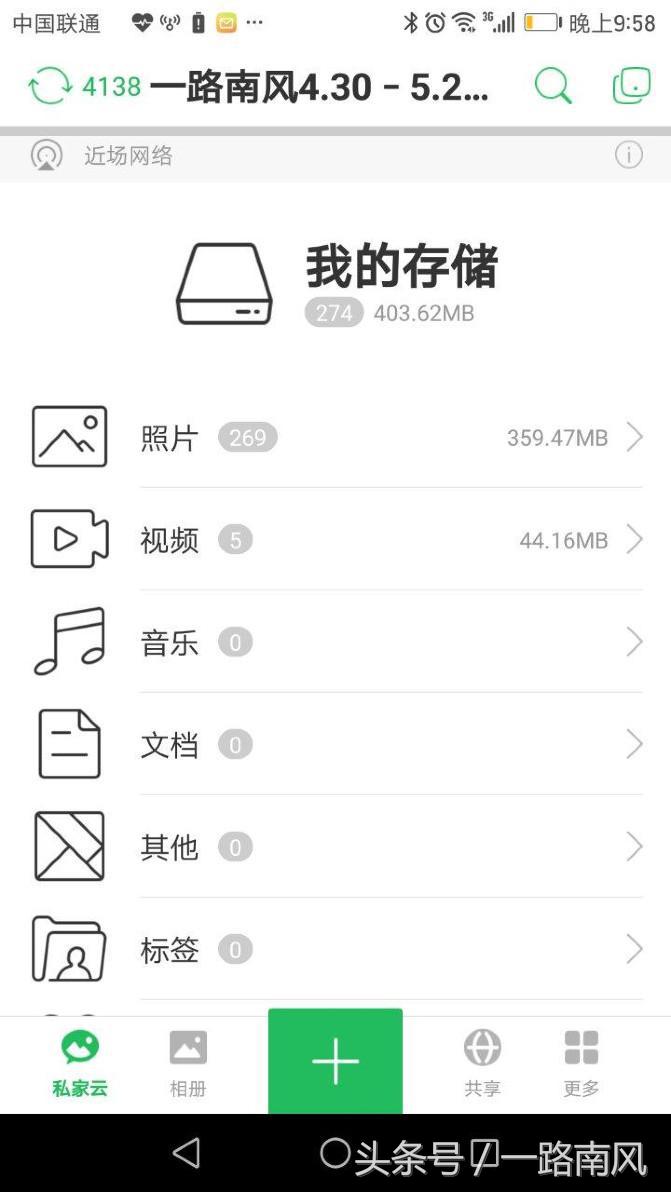The image size is (671, 1192).
Task: Open the 其他 category
Action: [x=335, y=847]
